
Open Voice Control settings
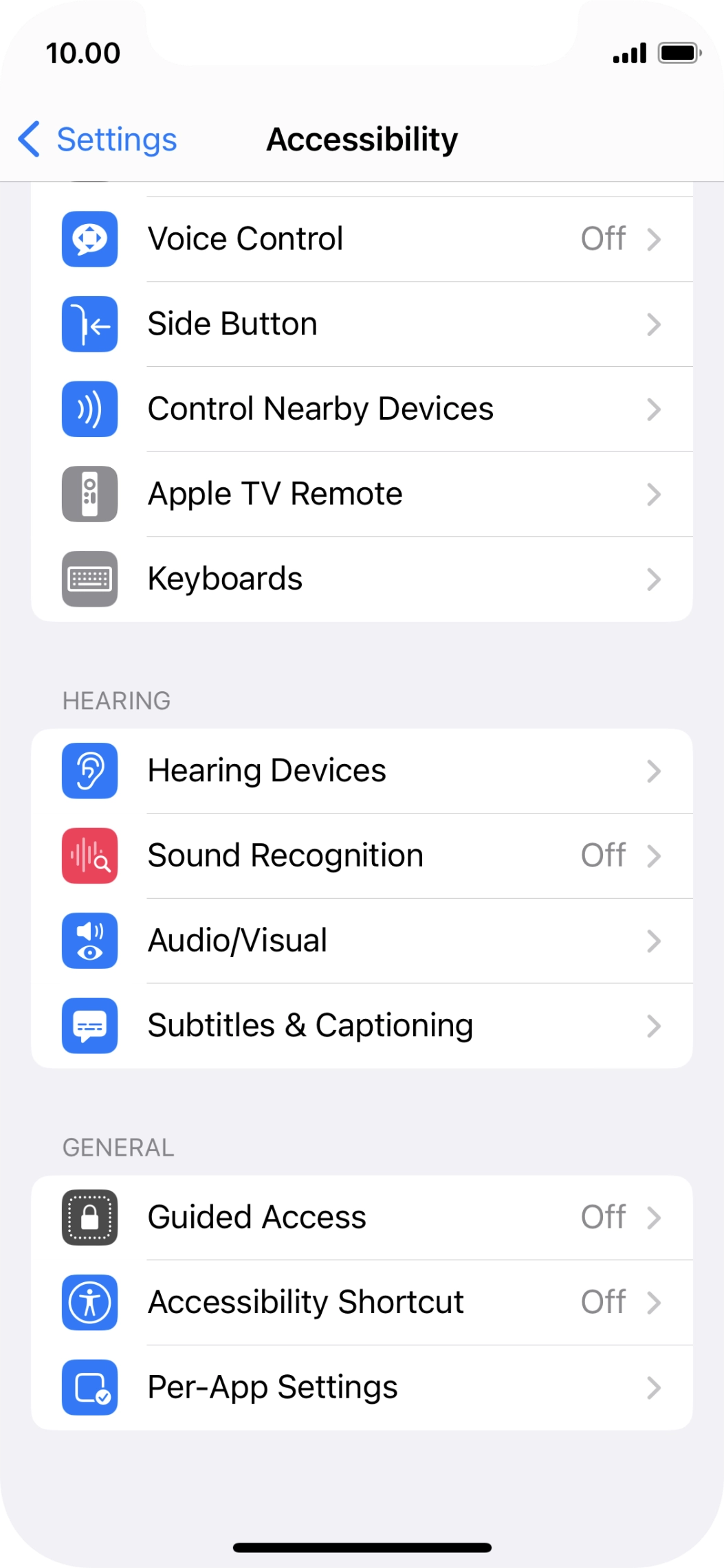[x=362, y=239]
